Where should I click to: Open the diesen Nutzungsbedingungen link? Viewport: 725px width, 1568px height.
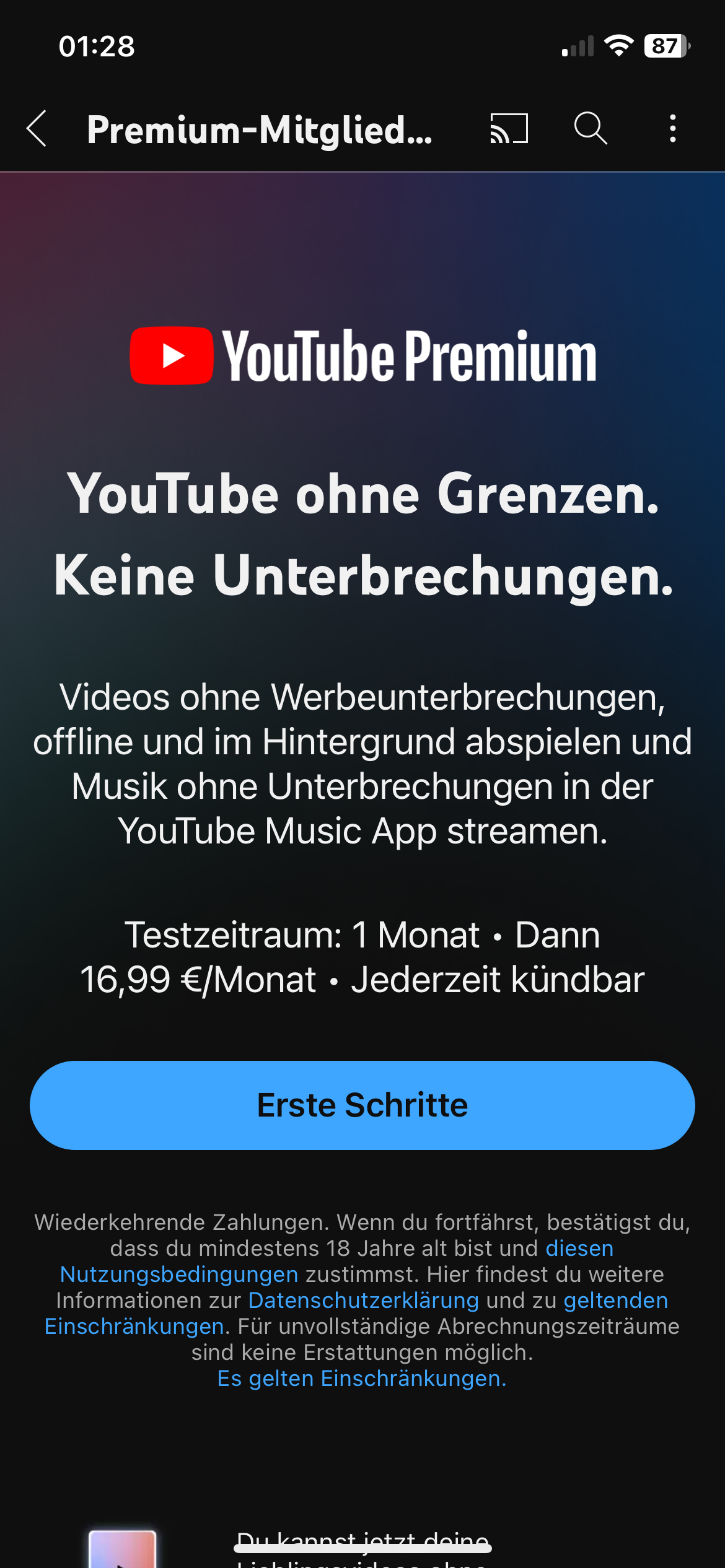(x=180, y=1274)
